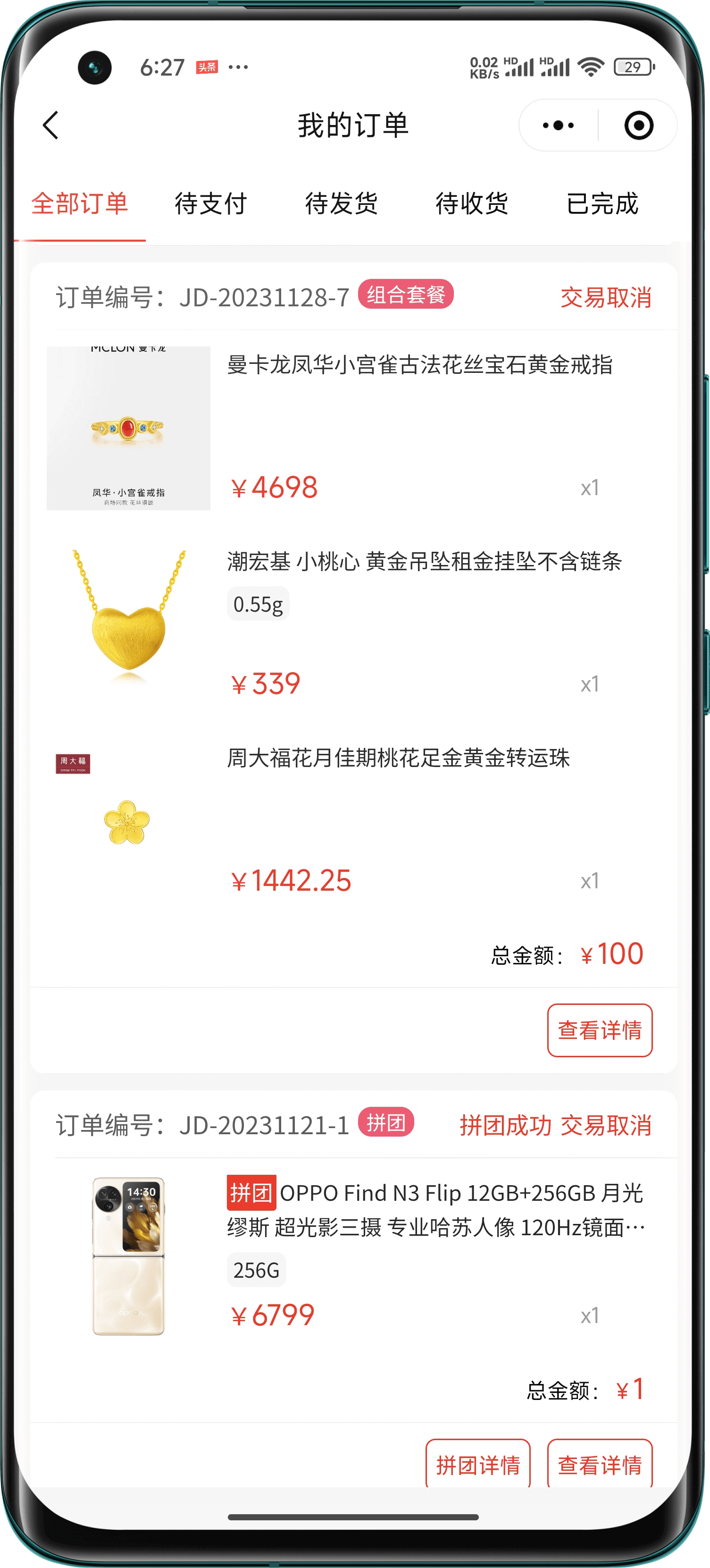
Task: Select the 全部订单 tab
Action: click(x=80, y=204)
